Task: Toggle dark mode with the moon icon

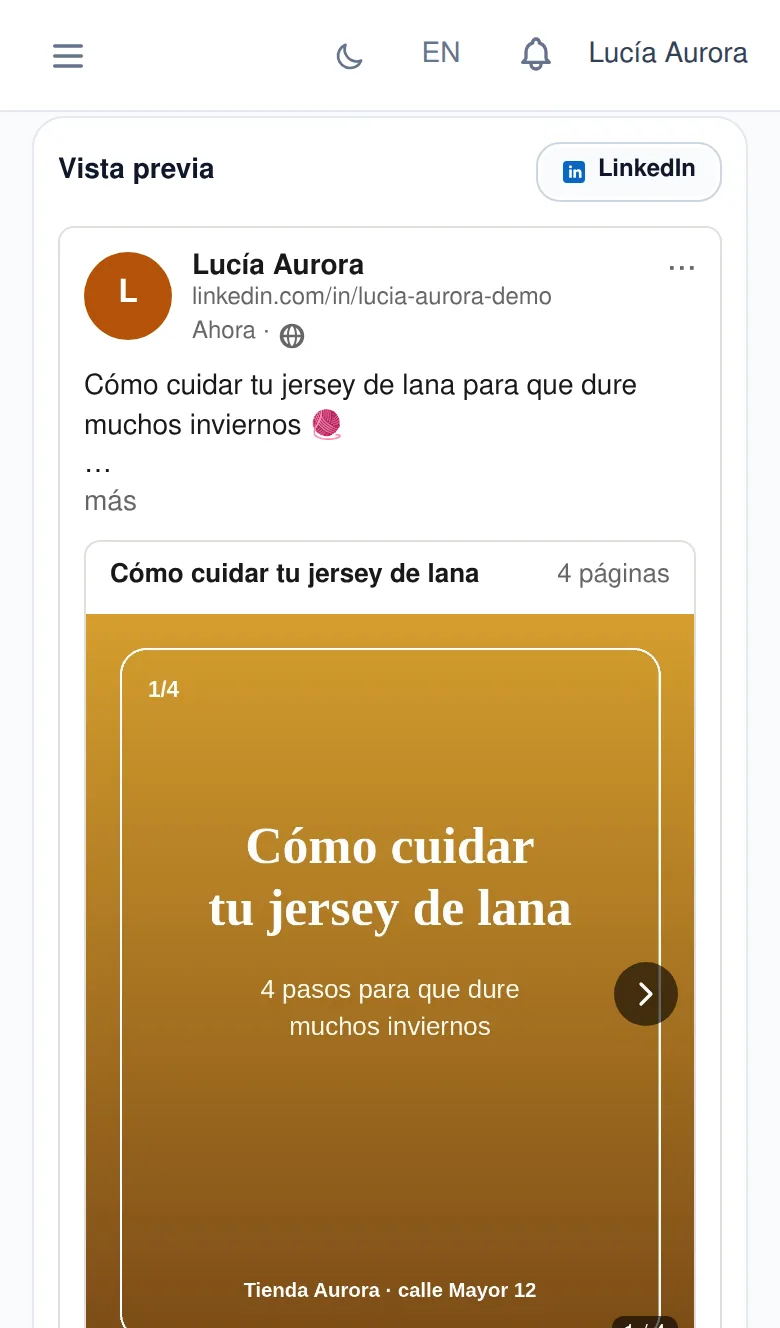Action: tap(349, 56)
